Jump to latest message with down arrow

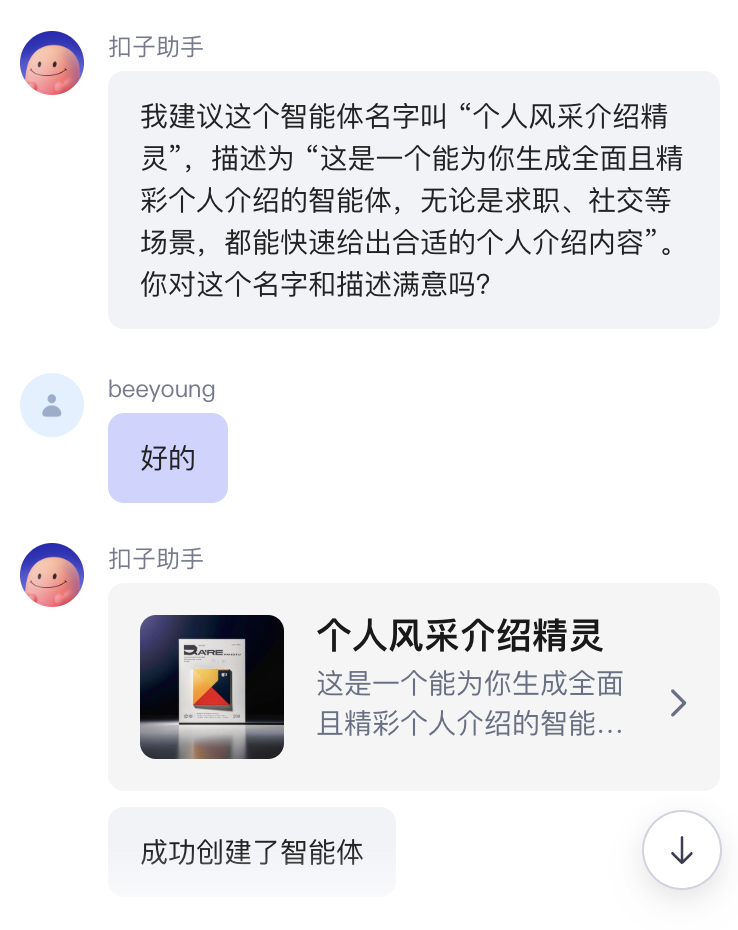(681, 850)
